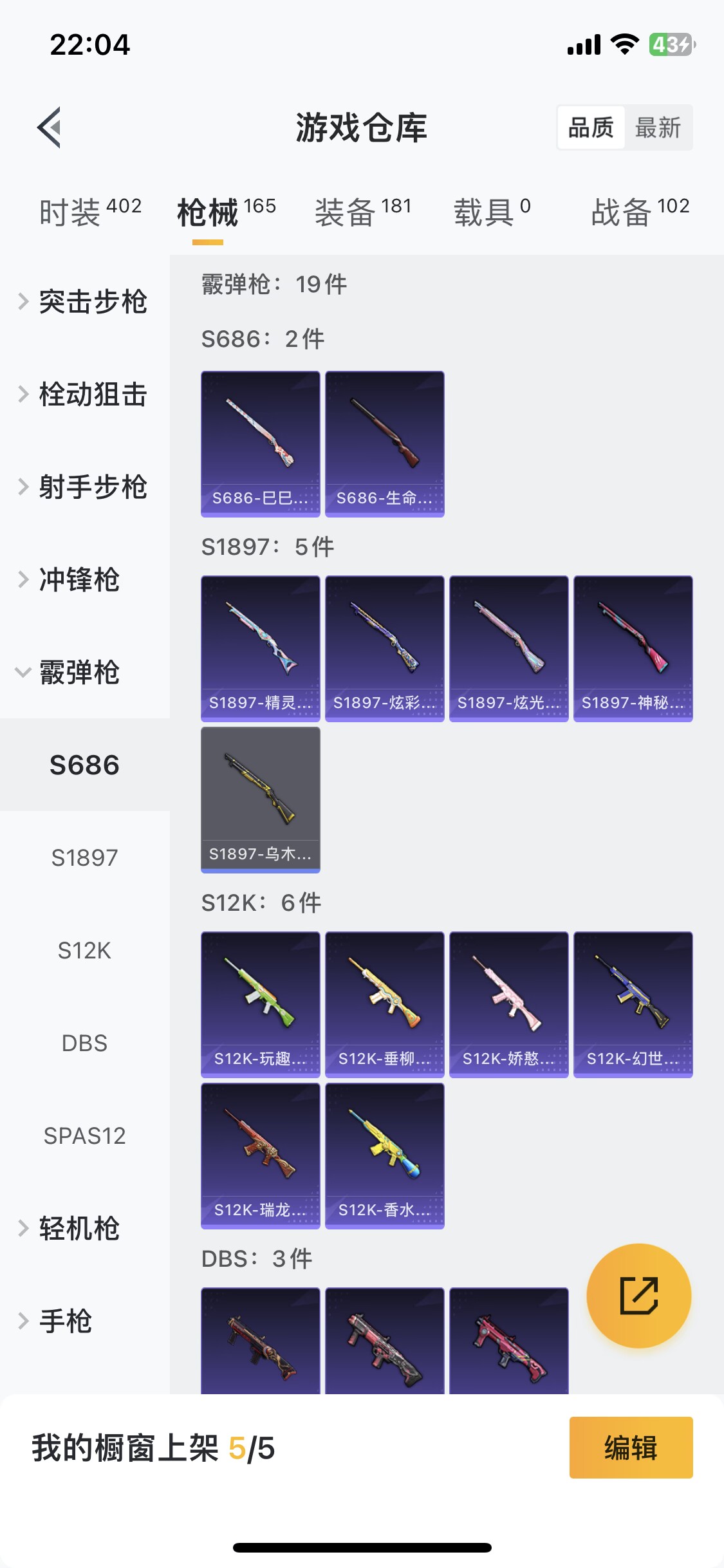Select the 品质 sorting option
This screenshot has height=1568, width=724.
591,127
